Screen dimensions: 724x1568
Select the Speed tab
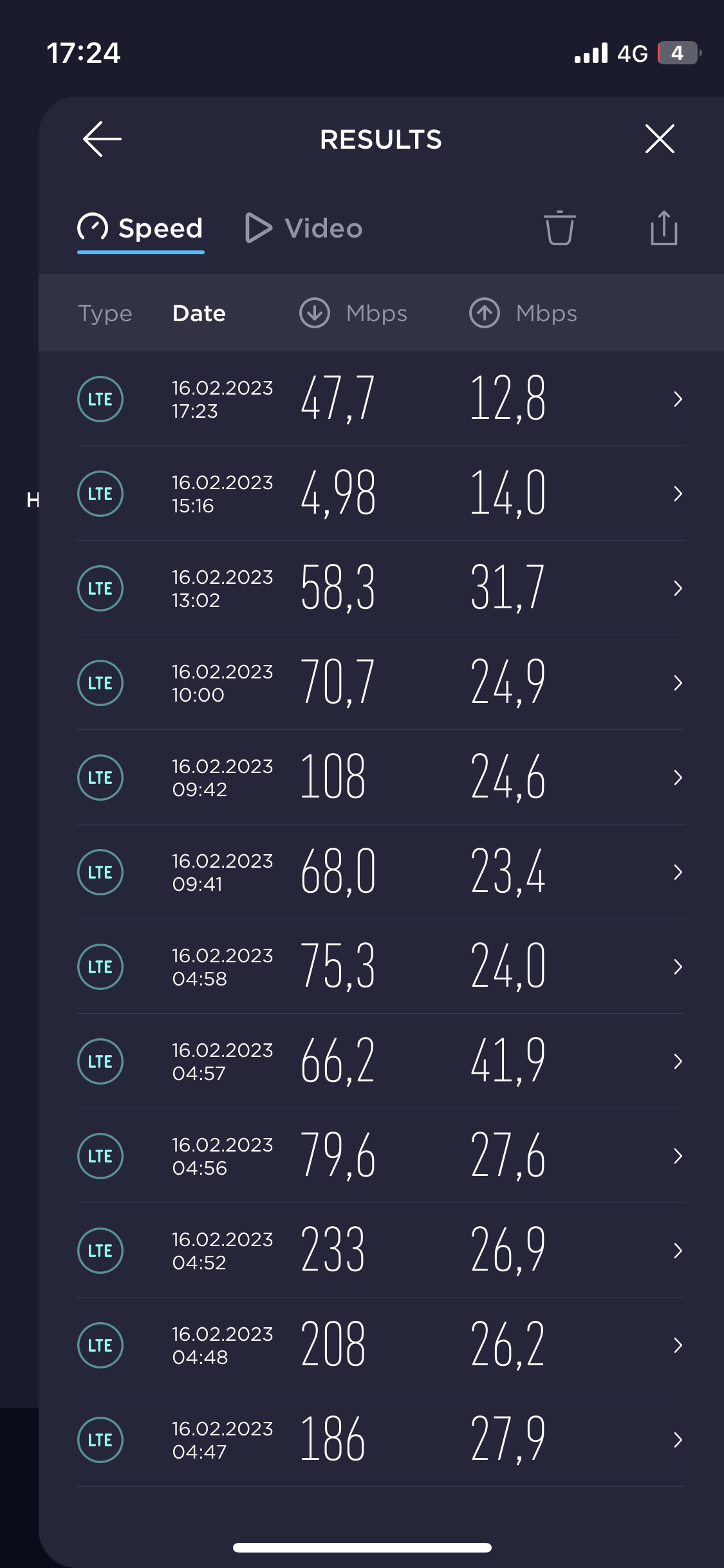coord(140,229)
